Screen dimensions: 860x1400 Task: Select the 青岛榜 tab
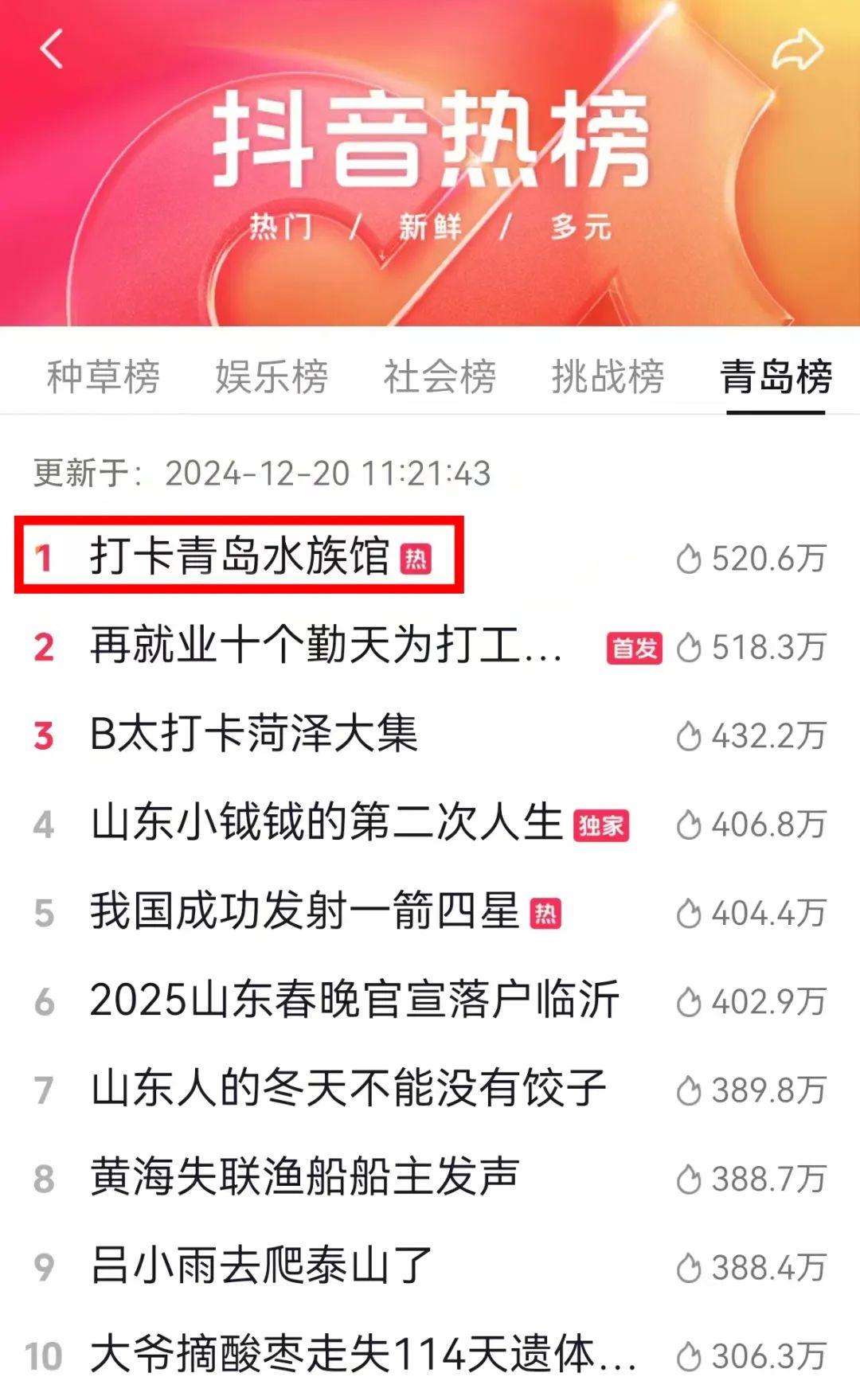coord(776,376)
